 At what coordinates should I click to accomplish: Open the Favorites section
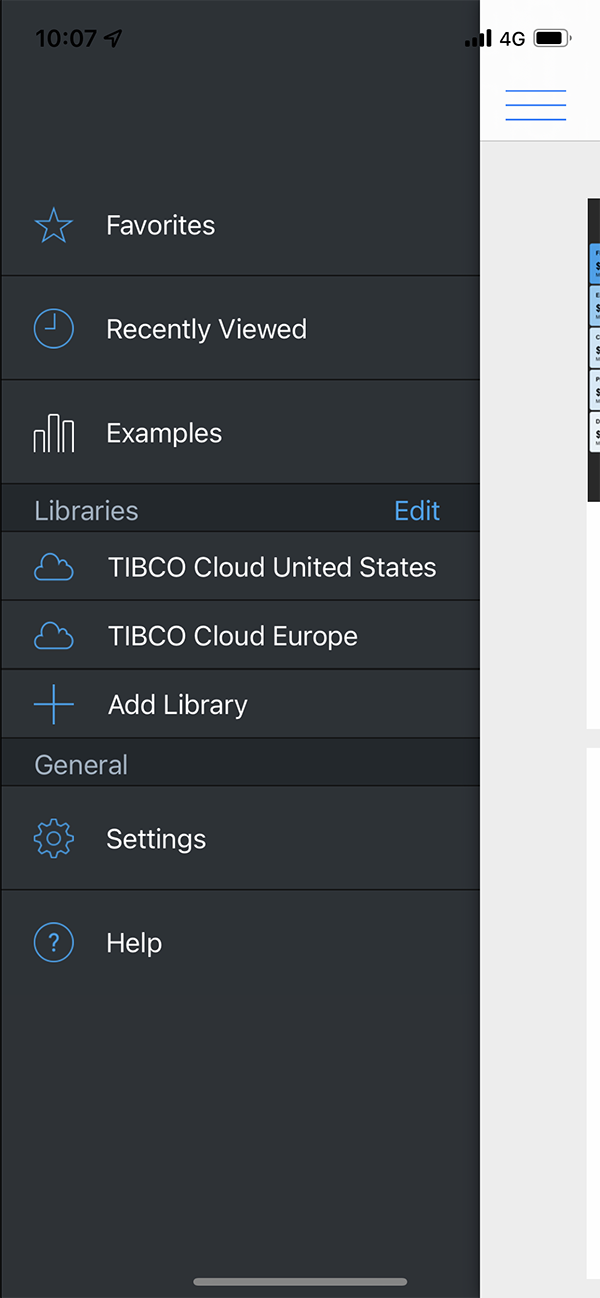point(240,225)
